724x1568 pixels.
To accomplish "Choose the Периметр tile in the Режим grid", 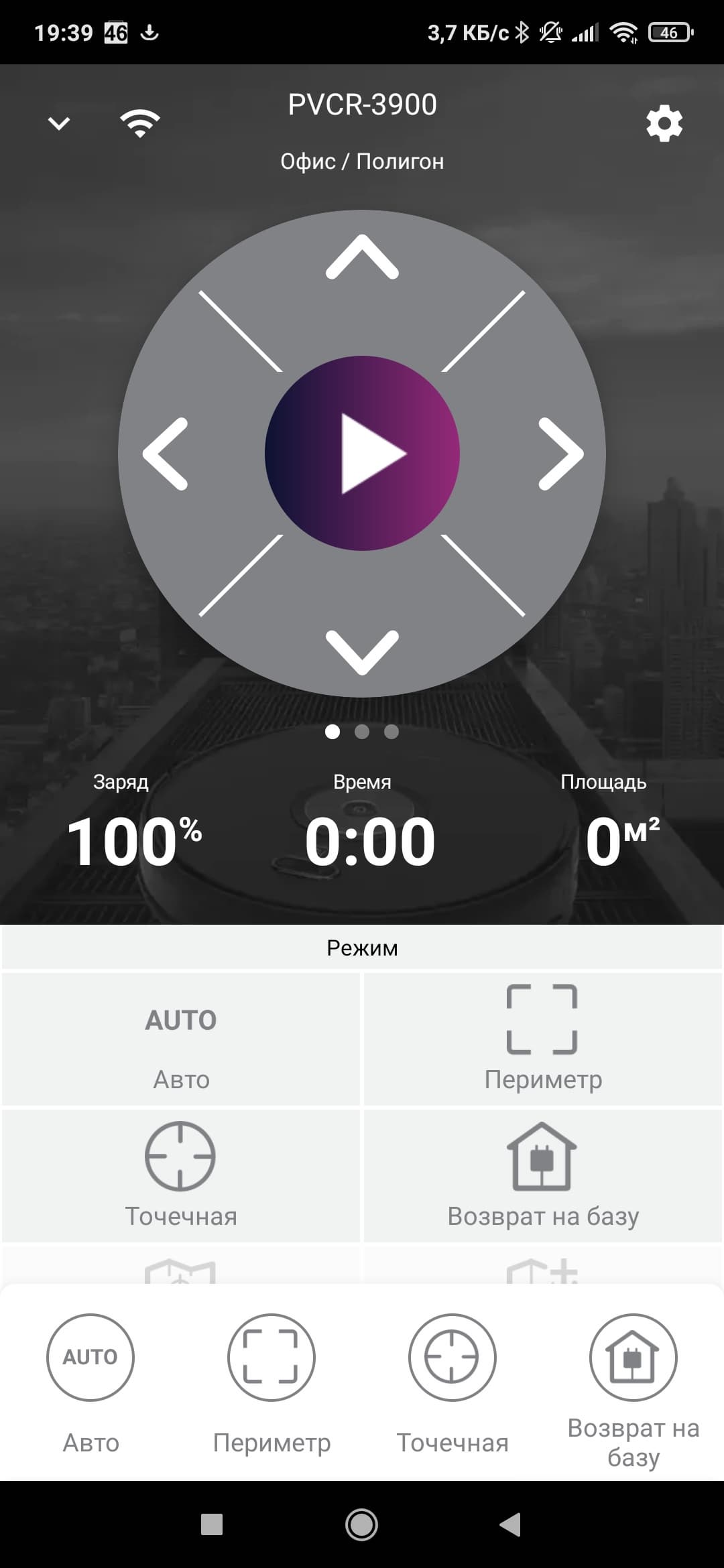I will click(x=542, y=1039).
